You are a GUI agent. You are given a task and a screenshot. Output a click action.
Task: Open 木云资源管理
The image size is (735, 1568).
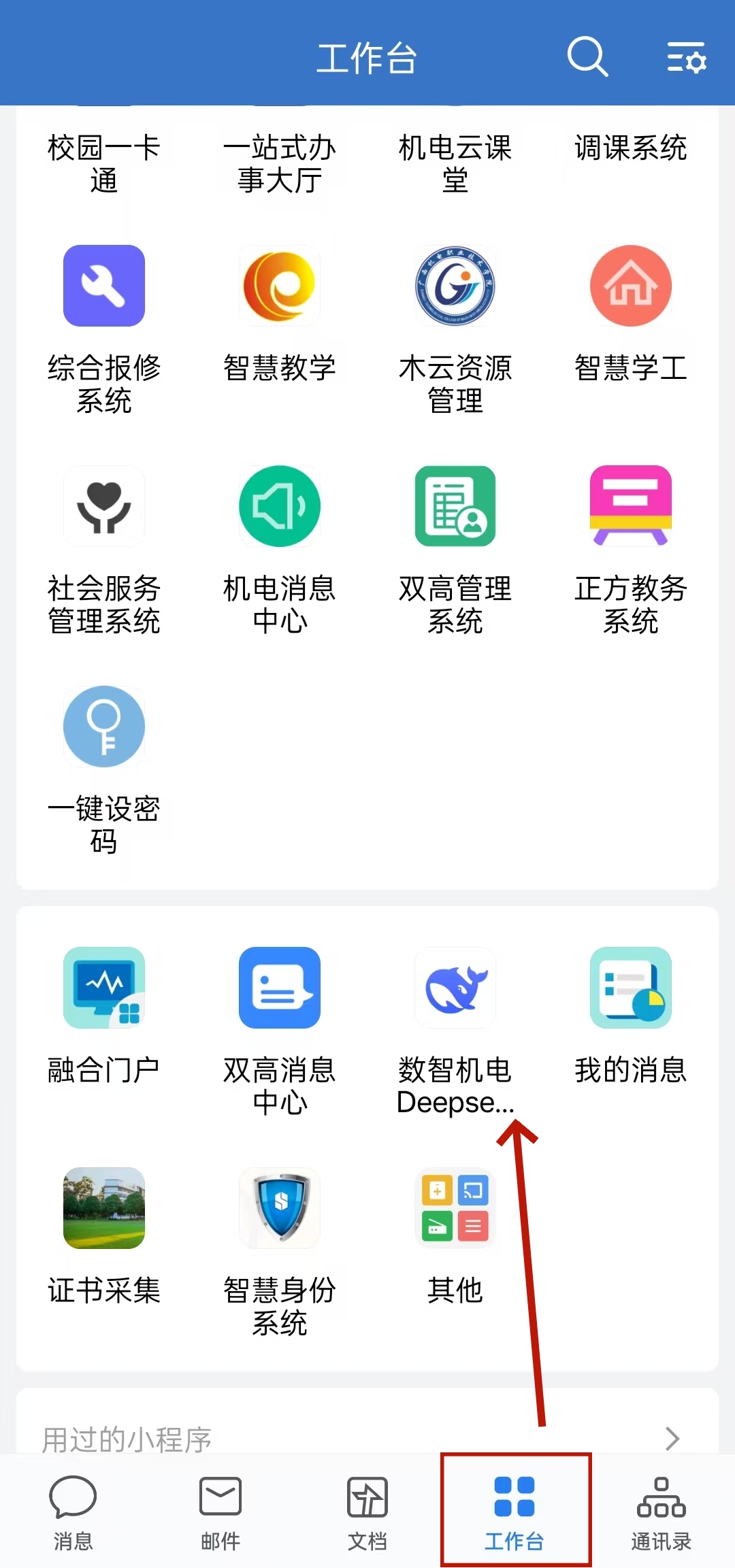click(455, 286)
